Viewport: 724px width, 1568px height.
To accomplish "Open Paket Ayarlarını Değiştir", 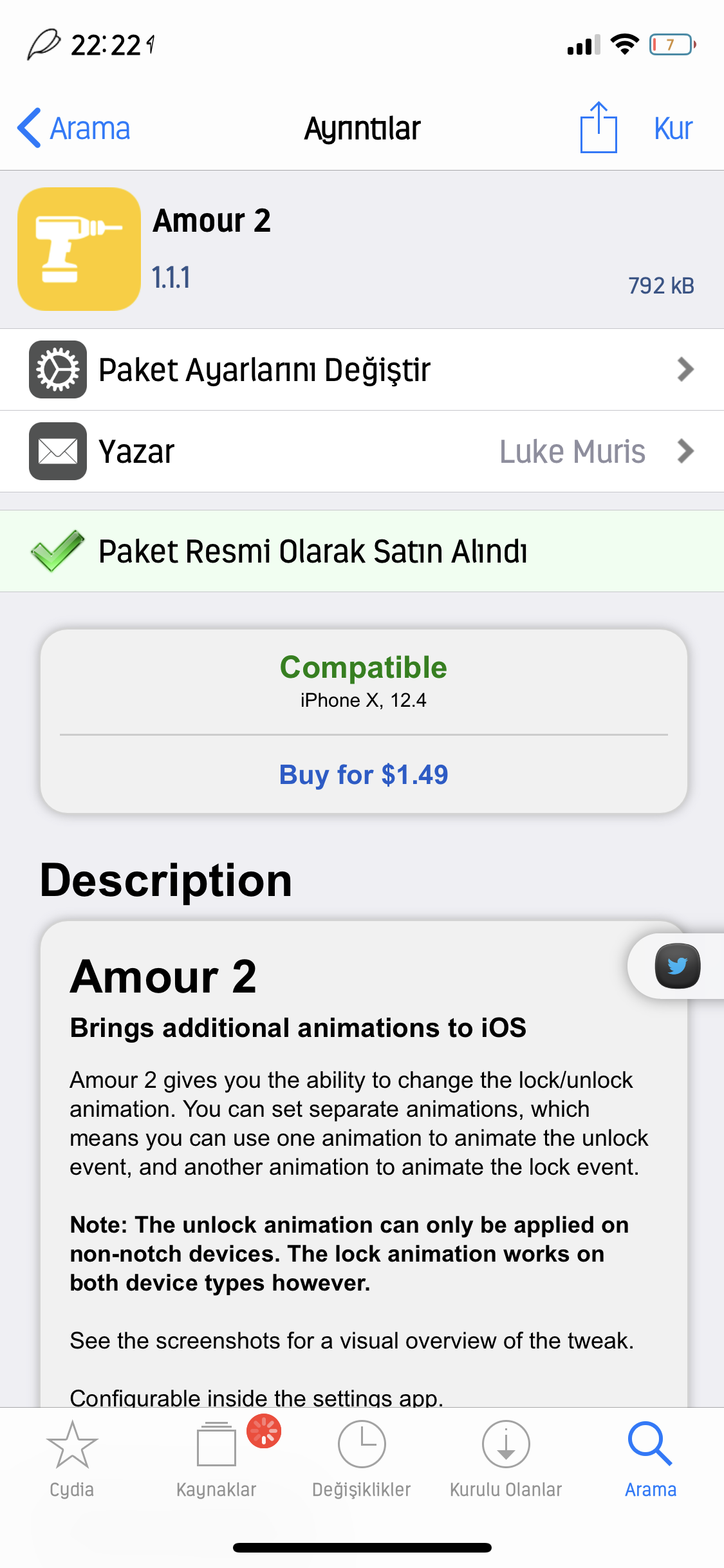I will 362,369.
